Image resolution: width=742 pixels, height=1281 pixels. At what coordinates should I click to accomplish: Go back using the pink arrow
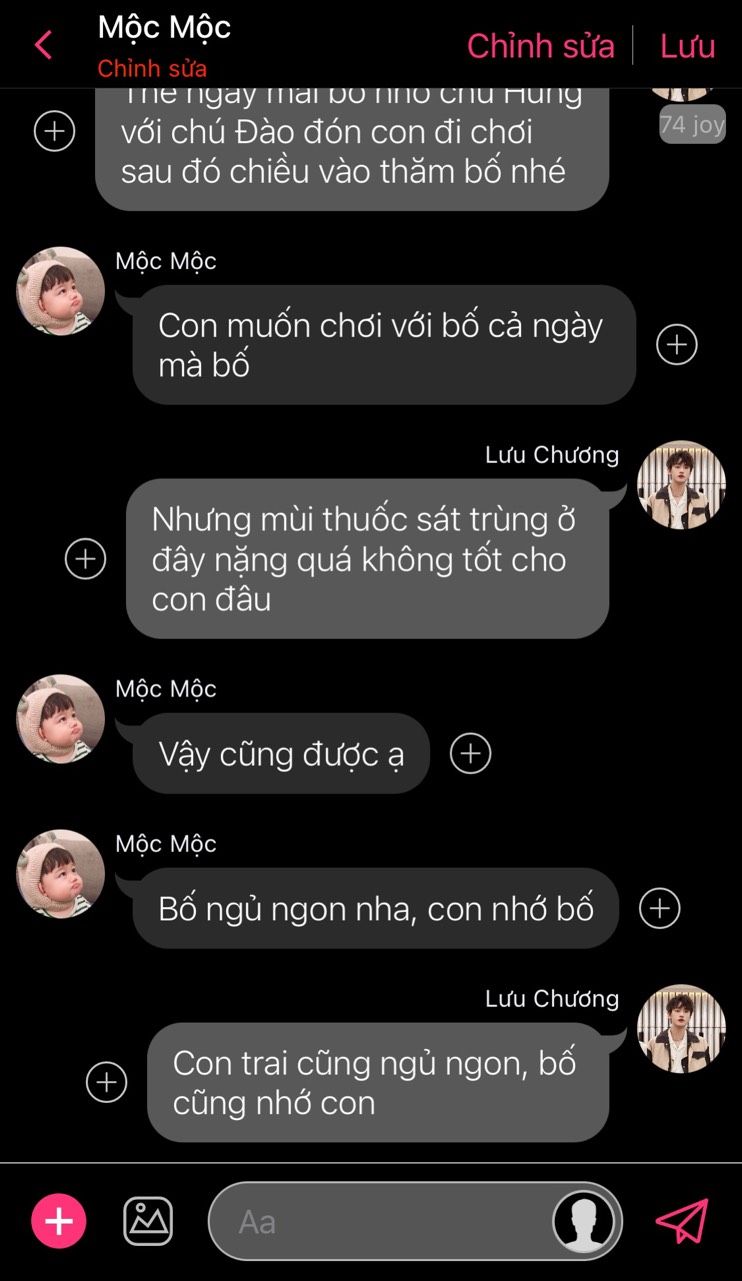[x=43, y=45]
